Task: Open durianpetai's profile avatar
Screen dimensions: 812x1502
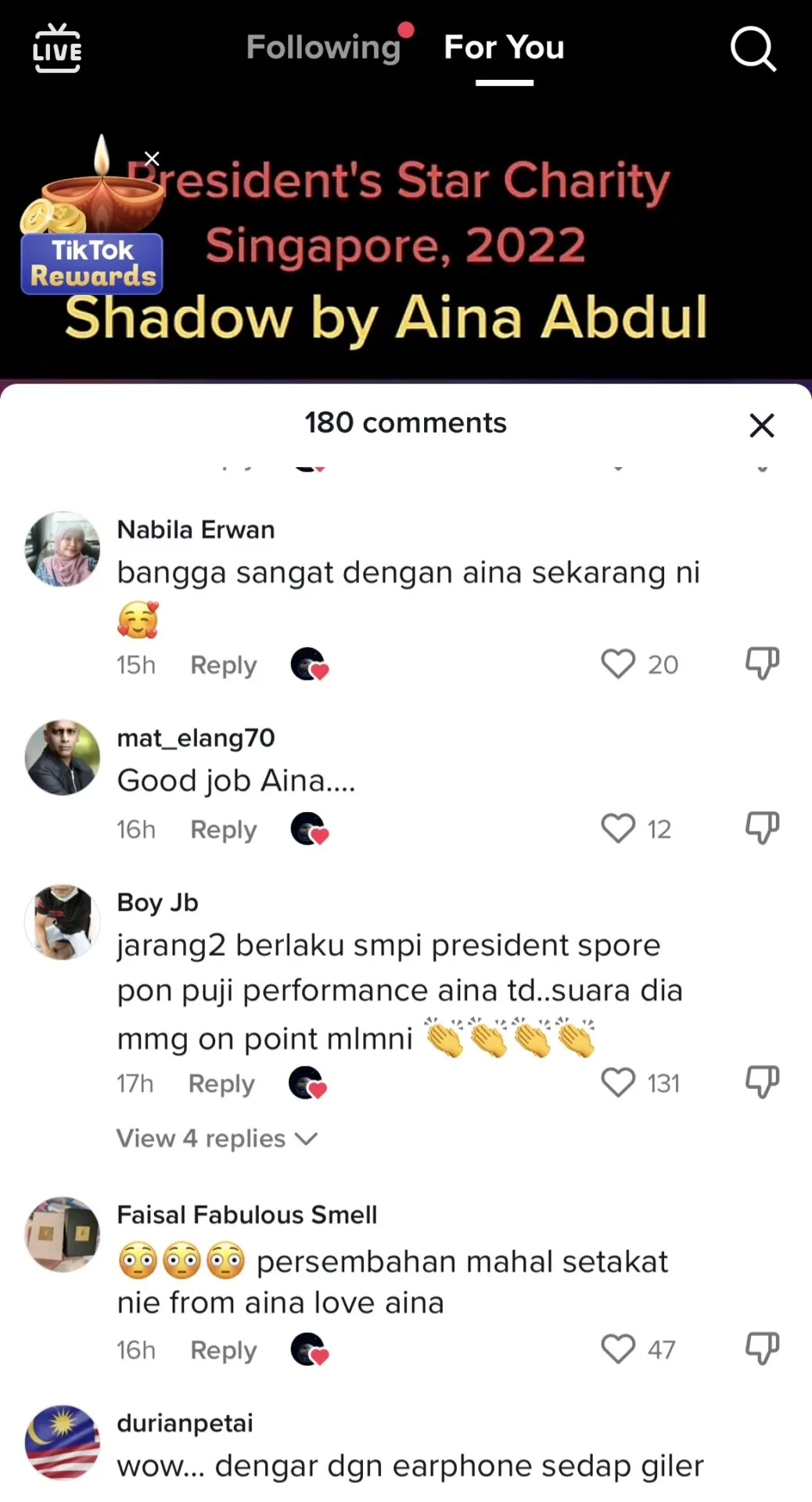Action: [x=63, y=1443]
